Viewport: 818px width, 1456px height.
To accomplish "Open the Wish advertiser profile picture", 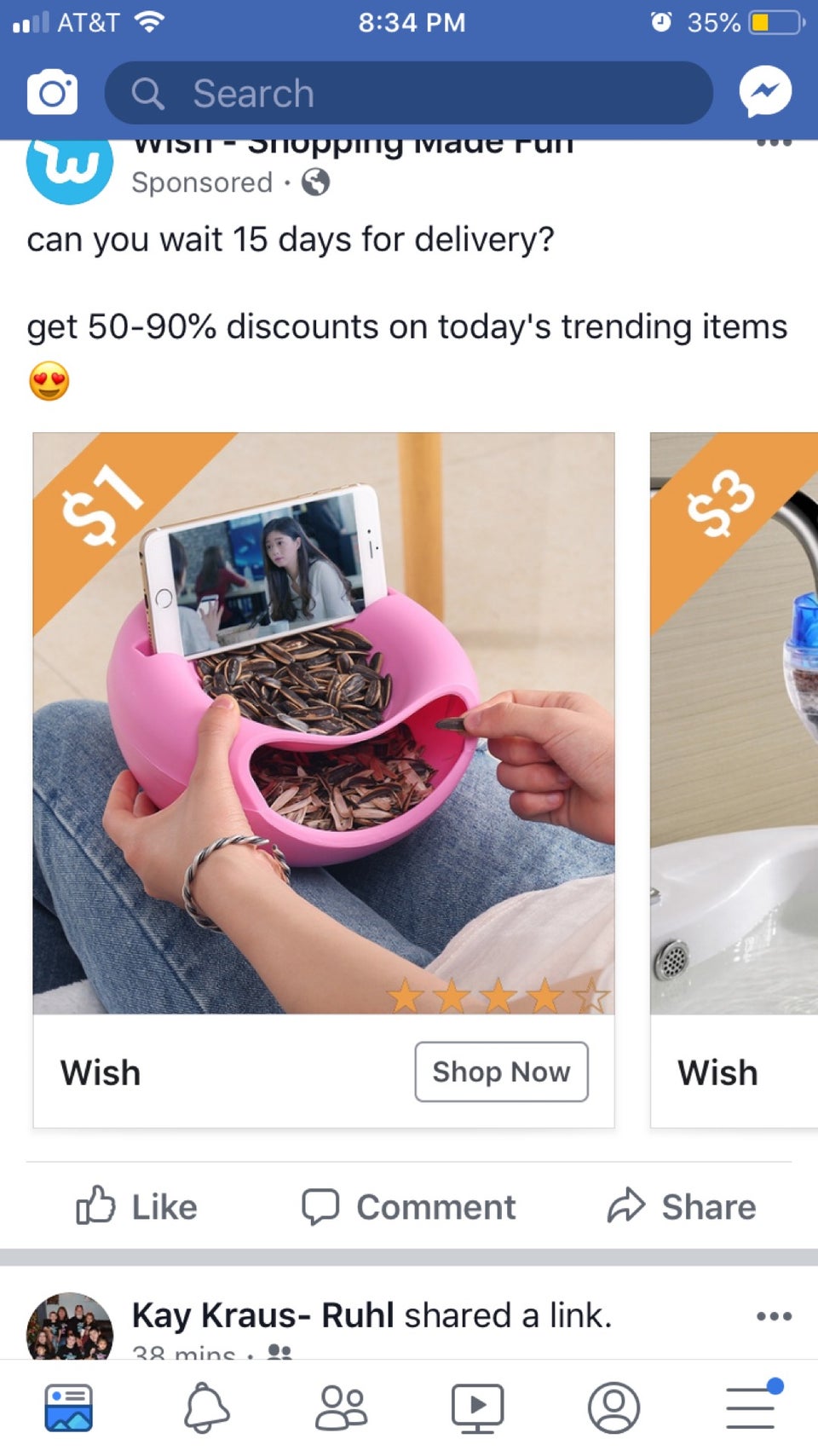I will click(x=70, y=167).
